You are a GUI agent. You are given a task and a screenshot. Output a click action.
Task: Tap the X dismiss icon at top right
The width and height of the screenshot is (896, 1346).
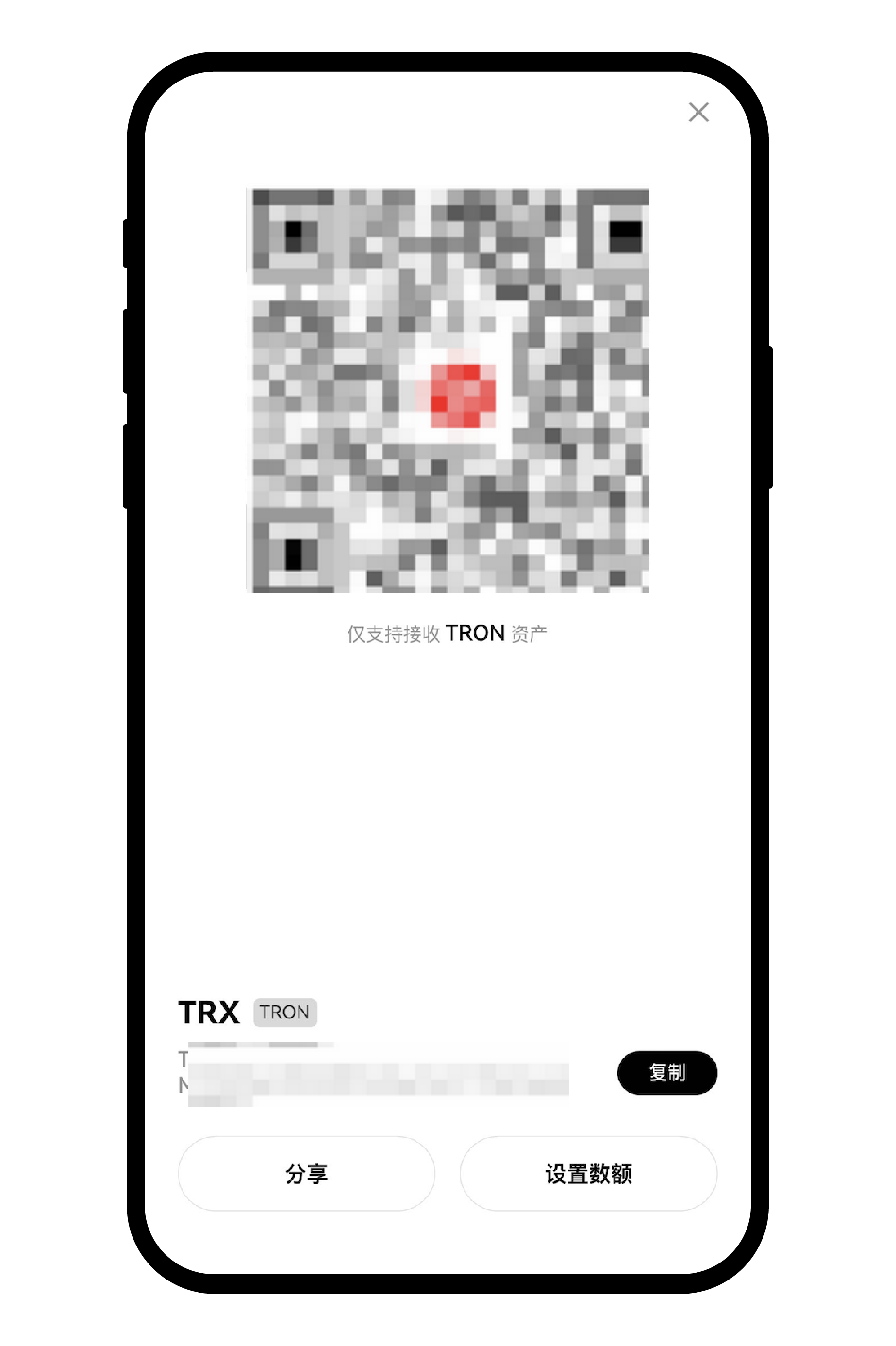click(698, 112)
